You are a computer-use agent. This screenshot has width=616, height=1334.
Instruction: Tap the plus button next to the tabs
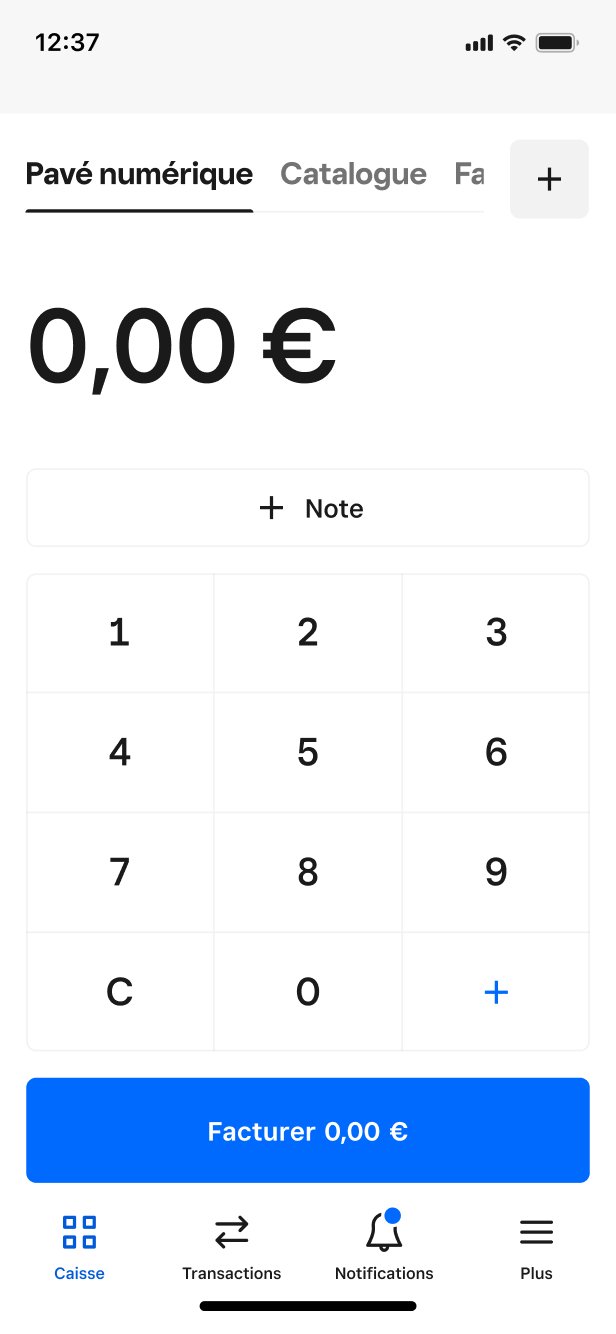(x=549, y=179)
